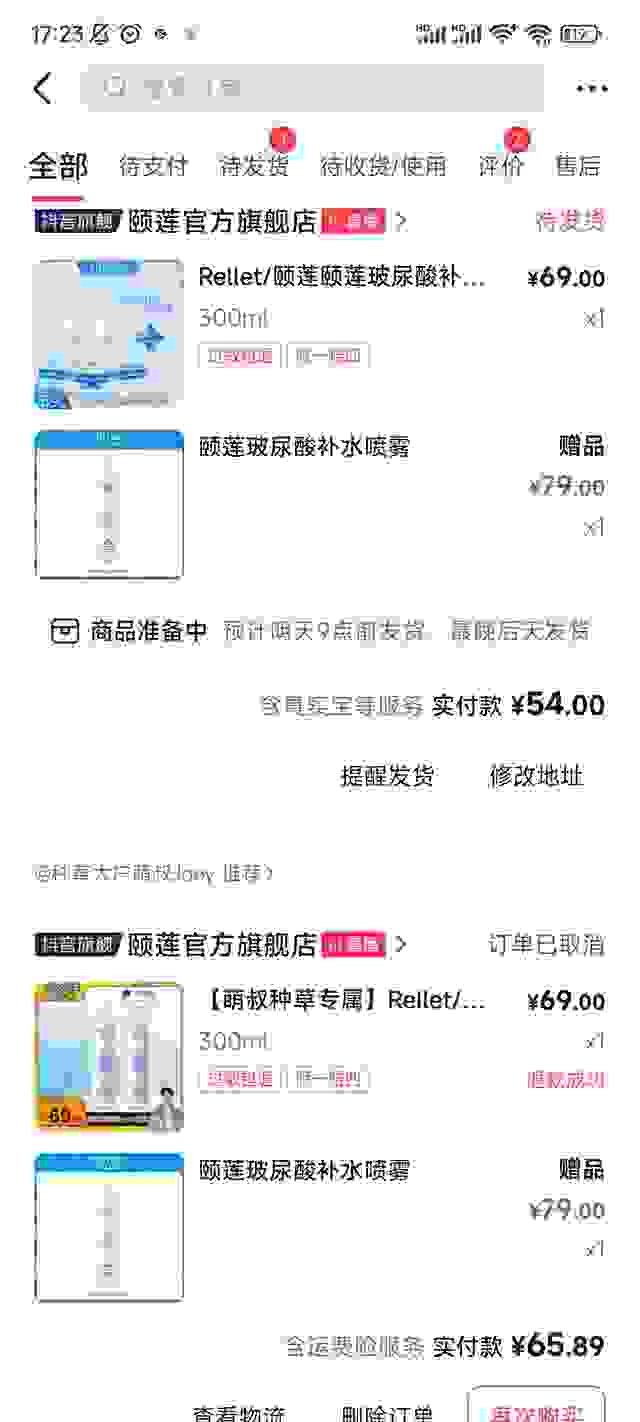The height and width of the screenshot is (1422, 640).
Task: Switch to the 待支付 tab
Action: (153, 166)
